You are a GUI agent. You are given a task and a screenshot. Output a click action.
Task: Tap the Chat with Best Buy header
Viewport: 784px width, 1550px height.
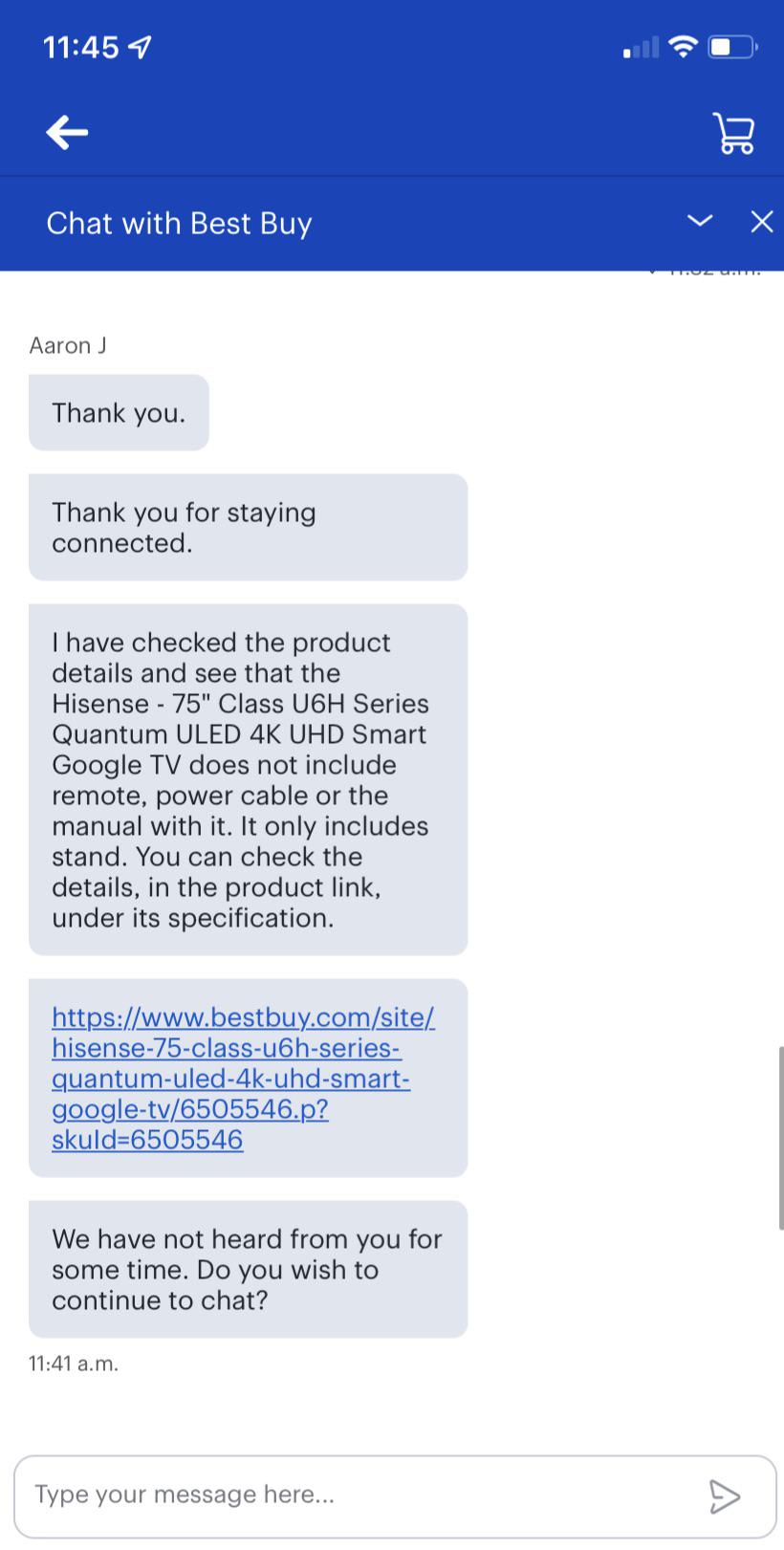click(178, 223)
